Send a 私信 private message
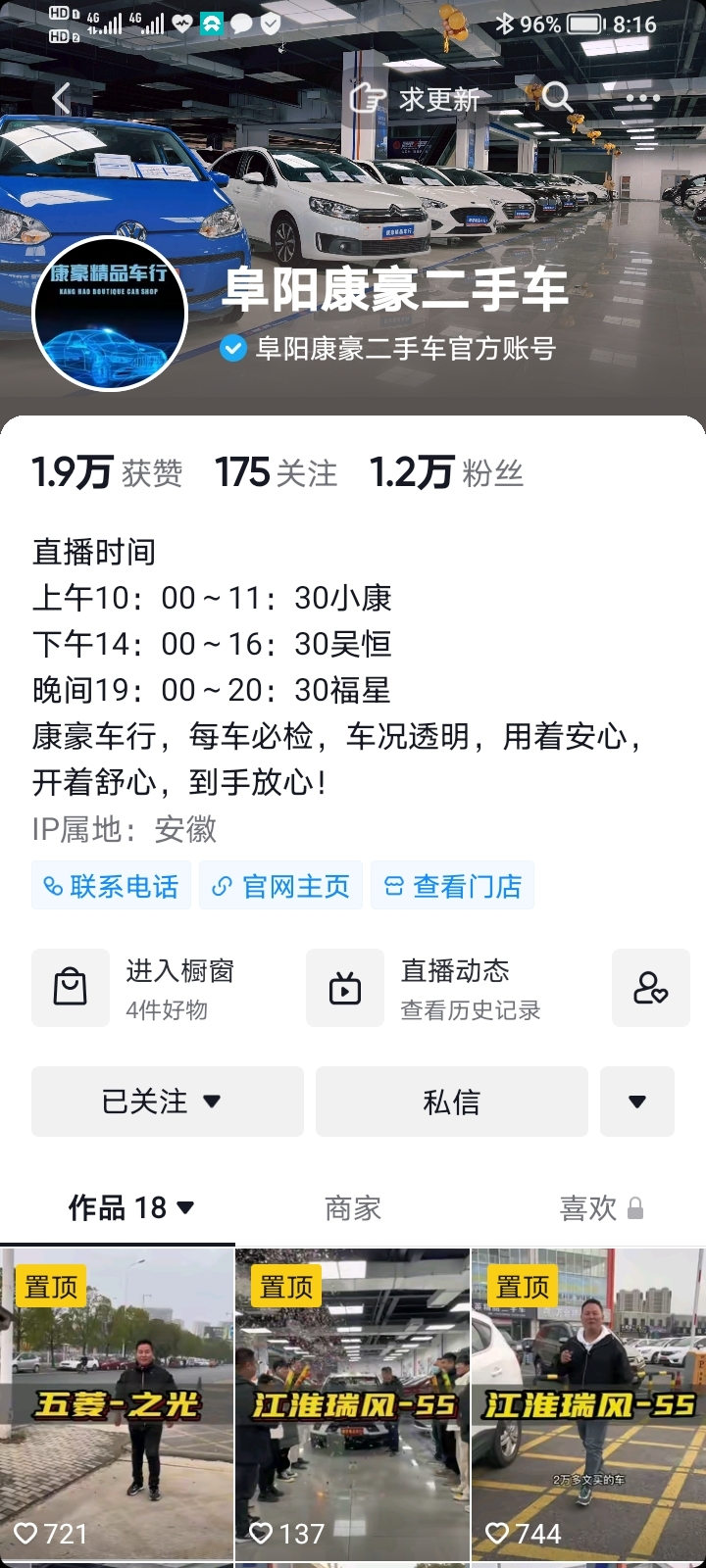 pos(452,1102)
